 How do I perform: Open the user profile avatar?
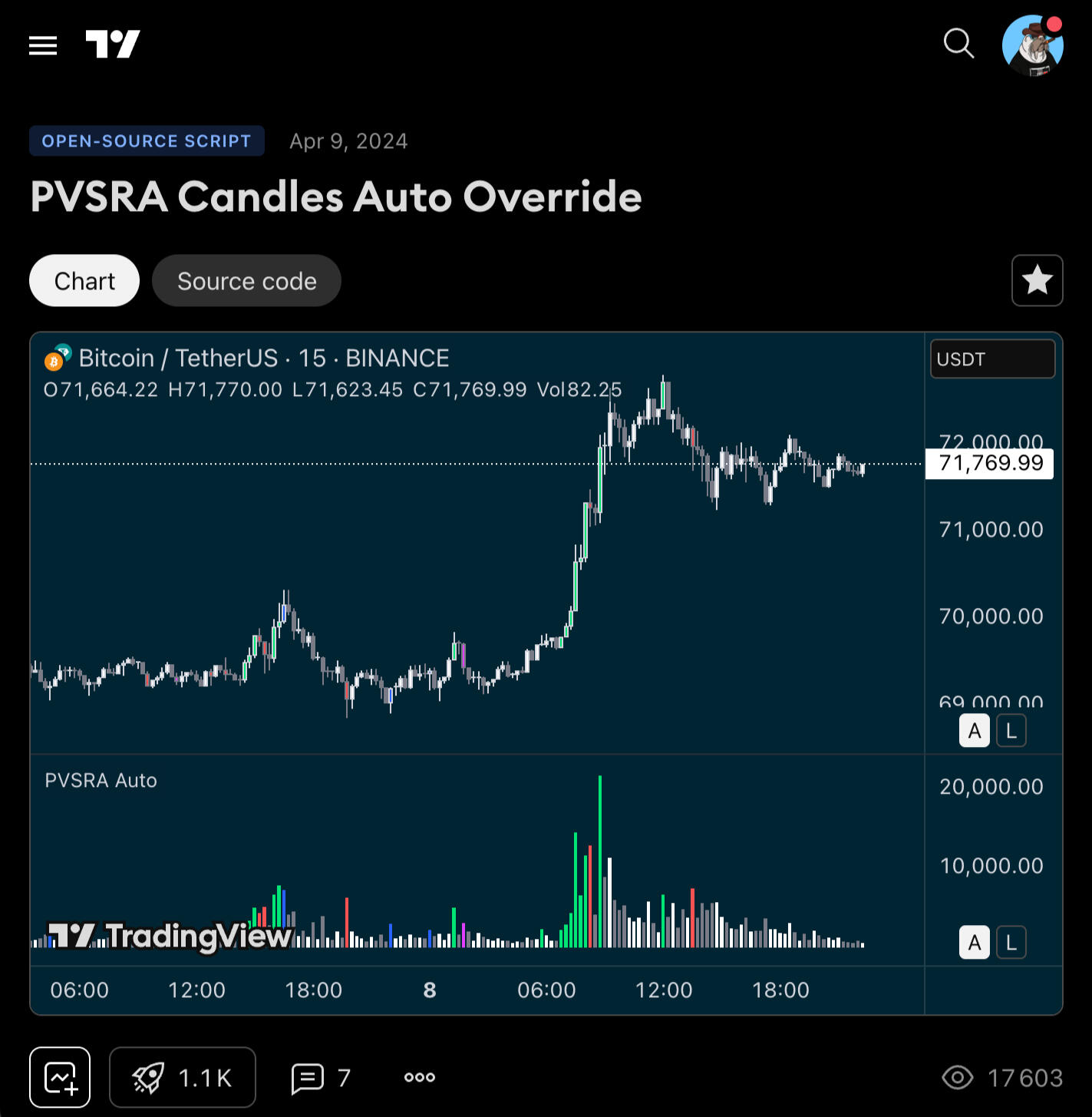pos(1032,45)
